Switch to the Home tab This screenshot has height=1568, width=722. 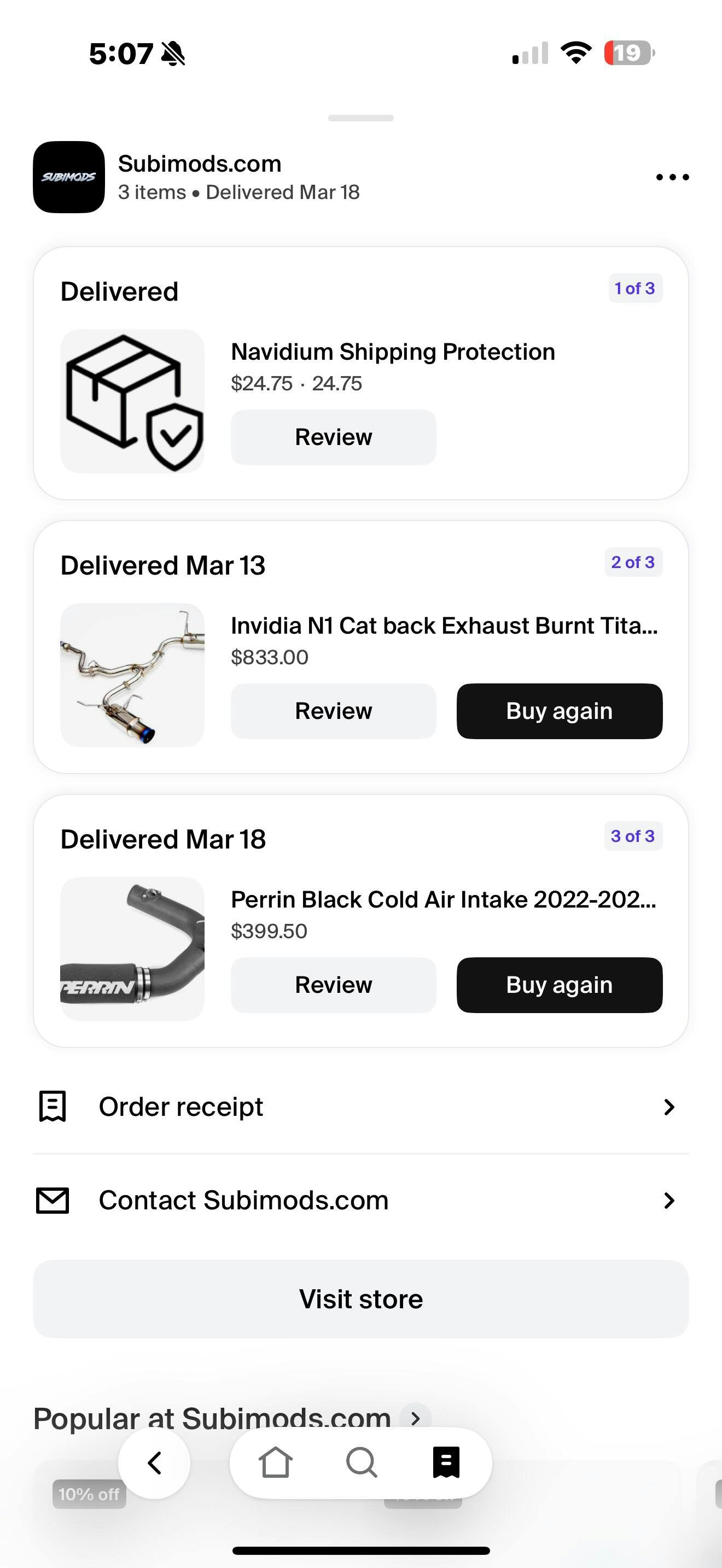tap(275, 1462)
